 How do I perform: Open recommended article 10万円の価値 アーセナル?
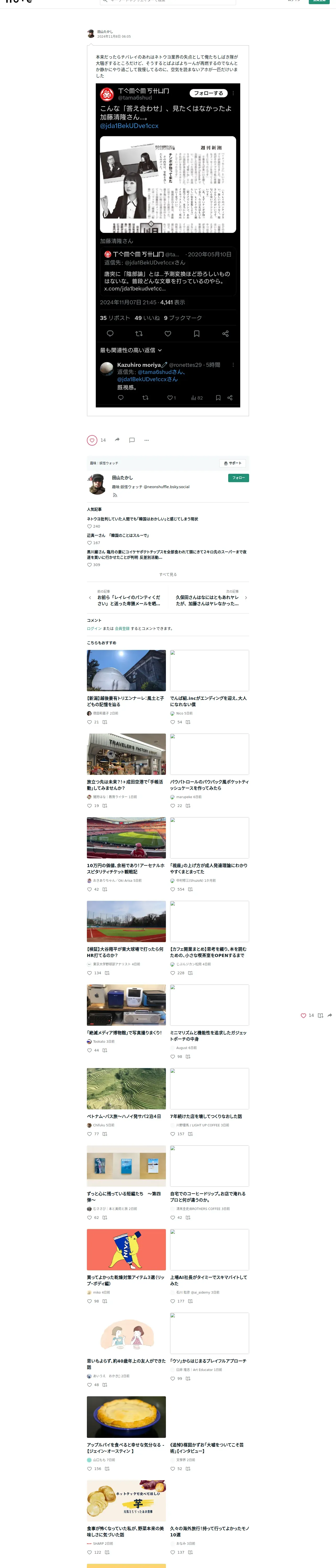point(126,868)
